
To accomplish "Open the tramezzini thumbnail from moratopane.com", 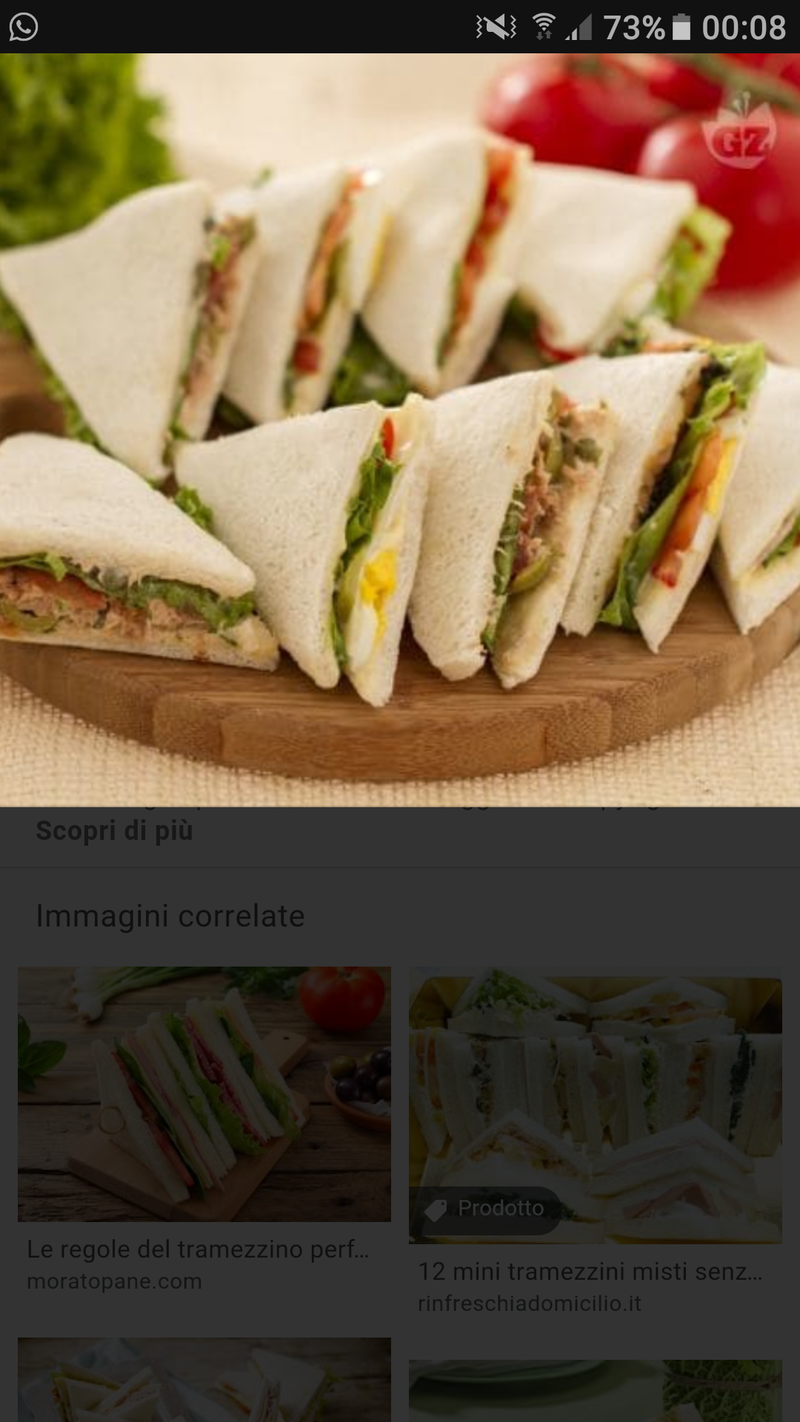I will tap(204, 1095).
